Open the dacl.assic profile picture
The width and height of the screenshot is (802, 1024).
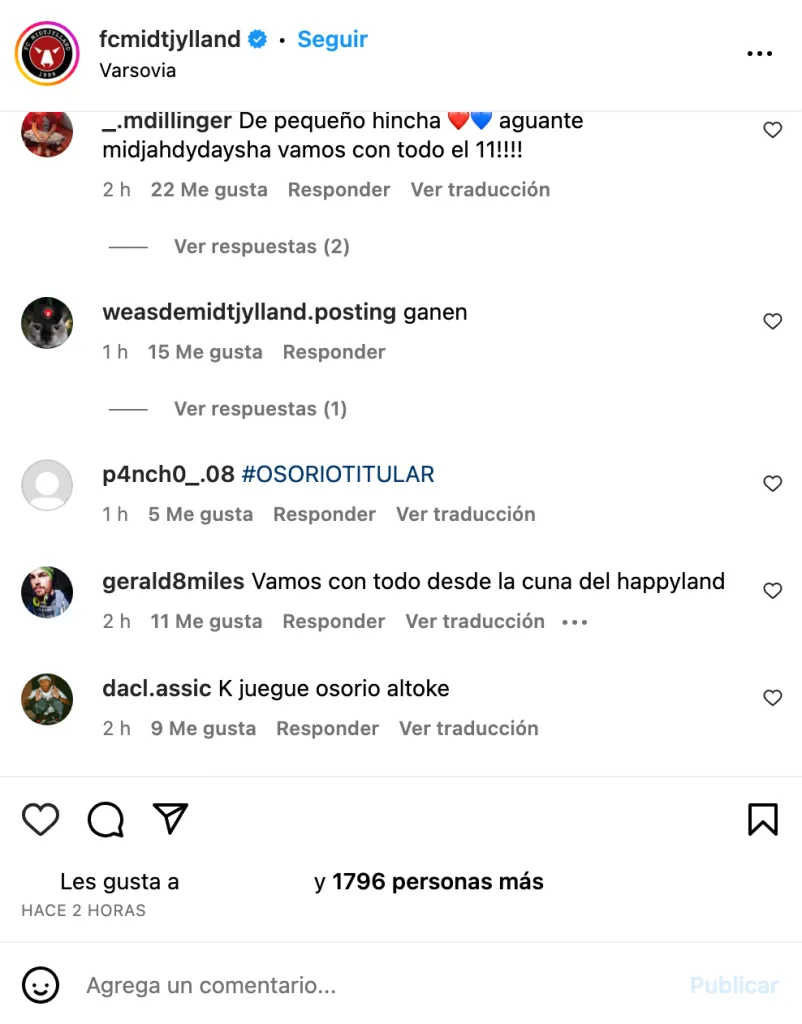coord(47,699)
